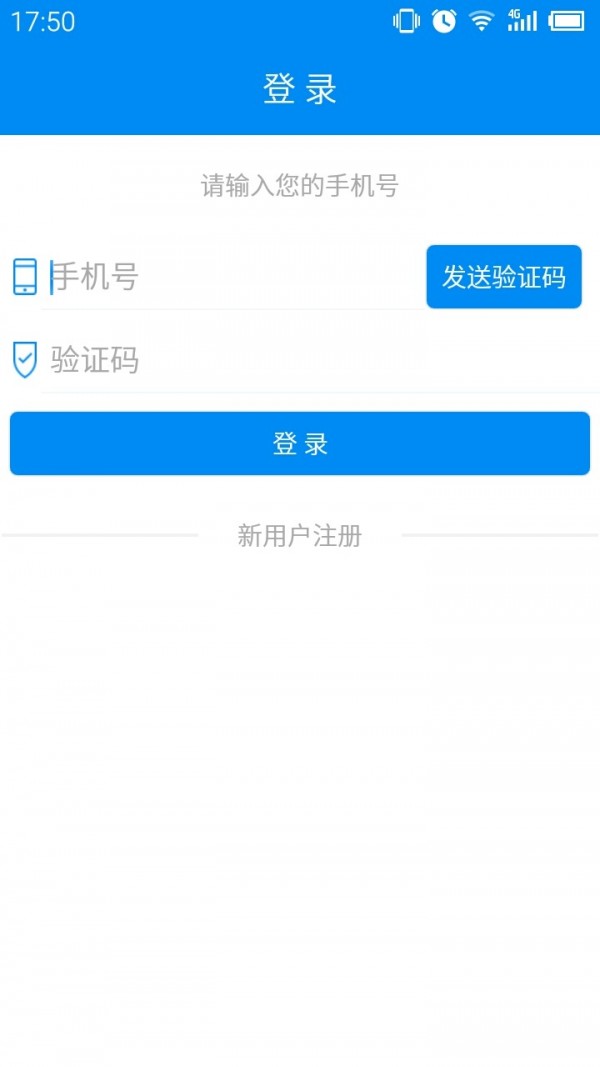Send code via 发送验证码 button

click(x=504, y=277)
